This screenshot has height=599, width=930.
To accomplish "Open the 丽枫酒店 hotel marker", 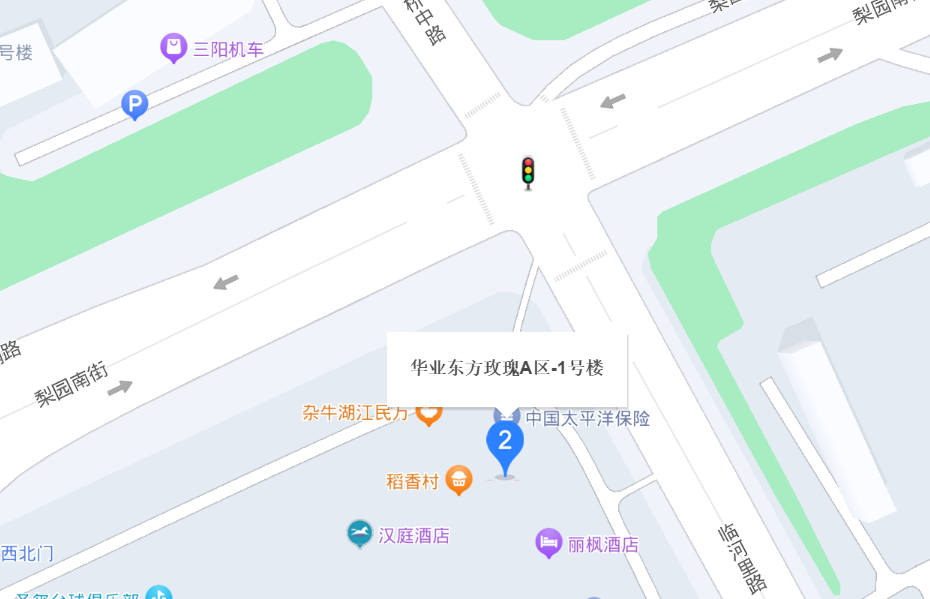I will 549,543.
